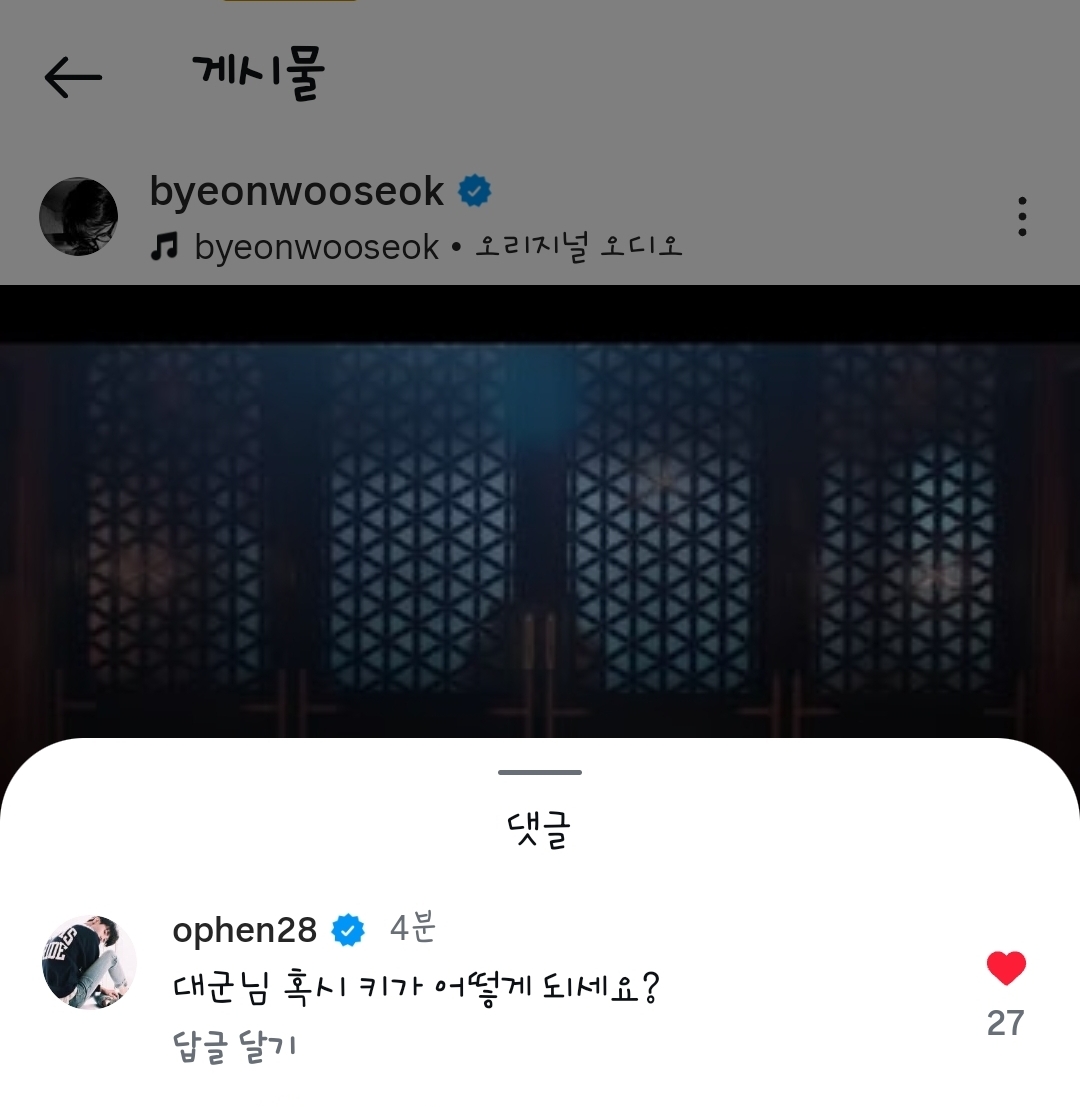This screenshot has width=1080, height=1107.
Task: Tap the red heart icon on the comment
Action: 1005,966
